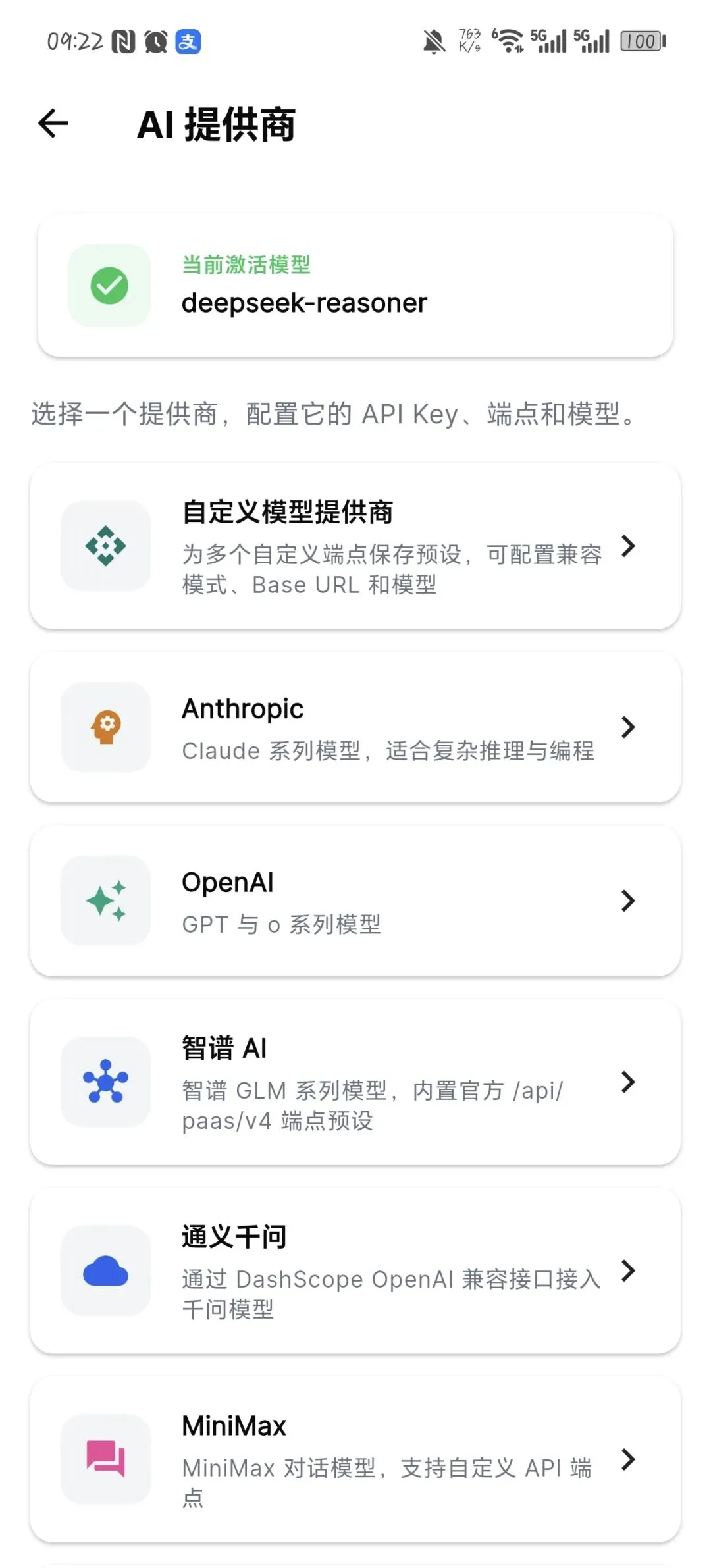Go back using the top-left arrow

[x=53, y=124]
